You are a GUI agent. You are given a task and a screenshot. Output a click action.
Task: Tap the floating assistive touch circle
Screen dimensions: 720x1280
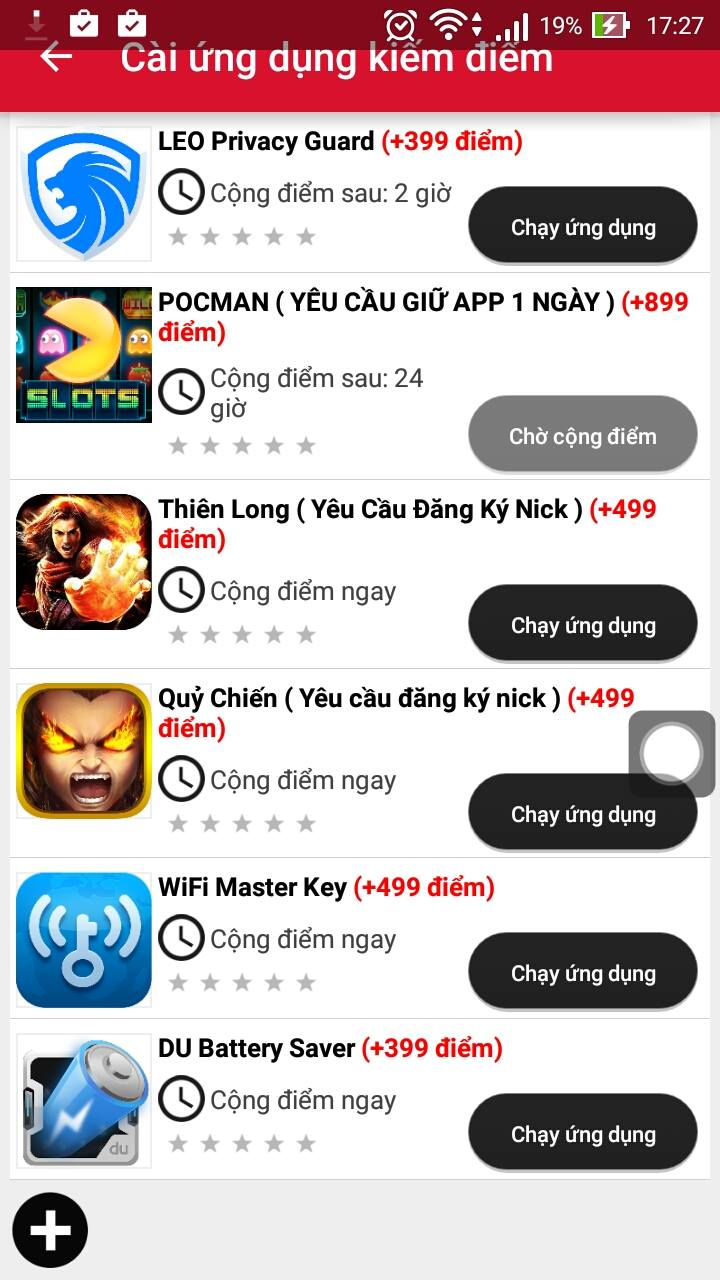(x=671, y=754)
